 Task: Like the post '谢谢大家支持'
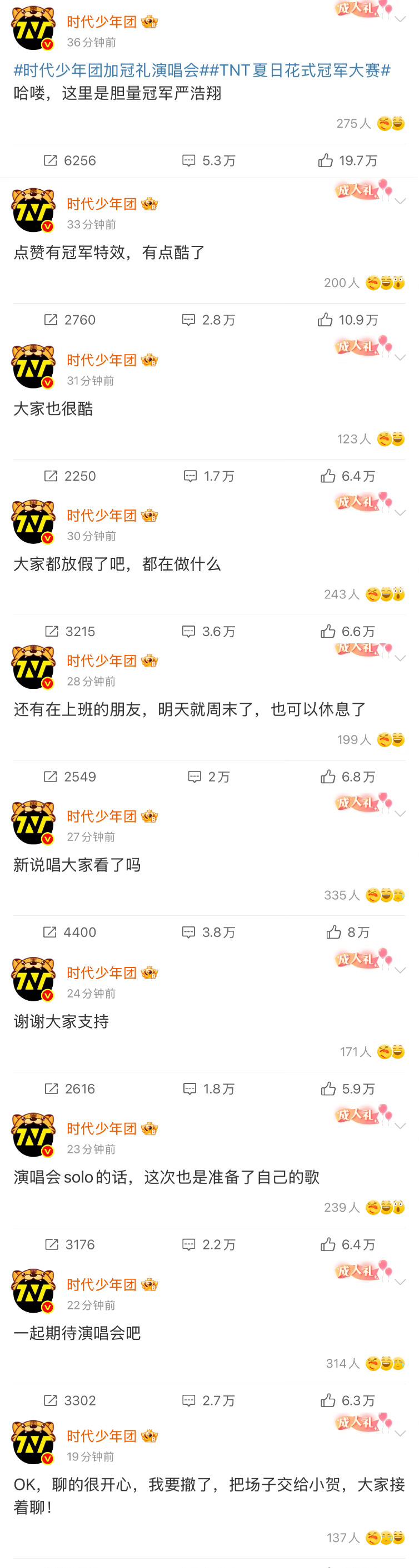[x=347, y=1089]
